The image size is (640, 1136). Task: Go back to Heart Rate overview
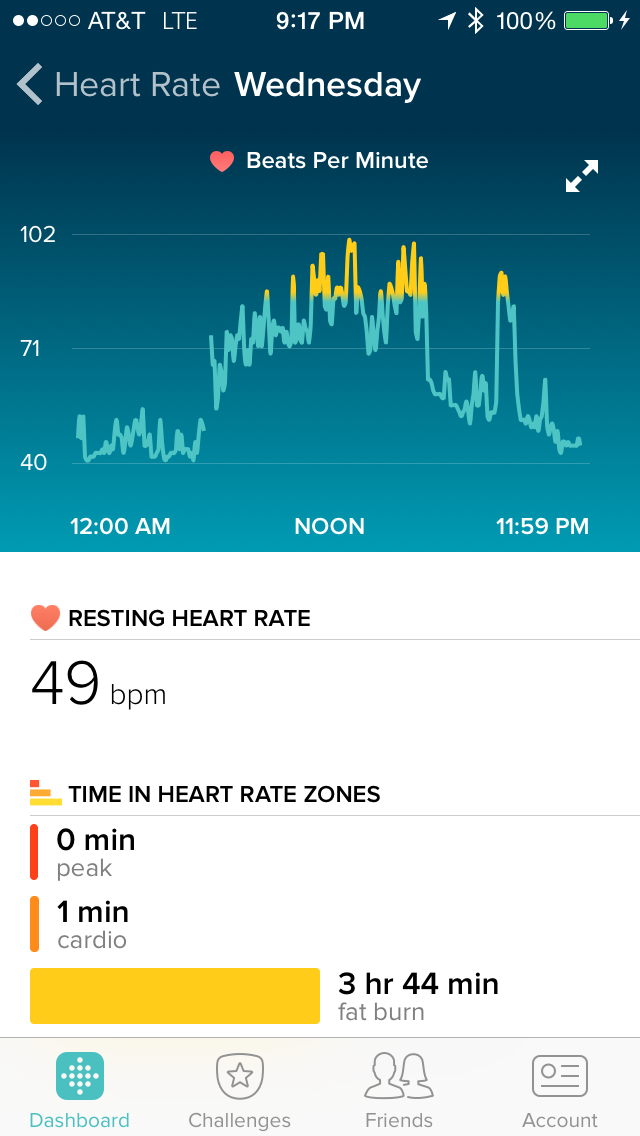point(118,85)
